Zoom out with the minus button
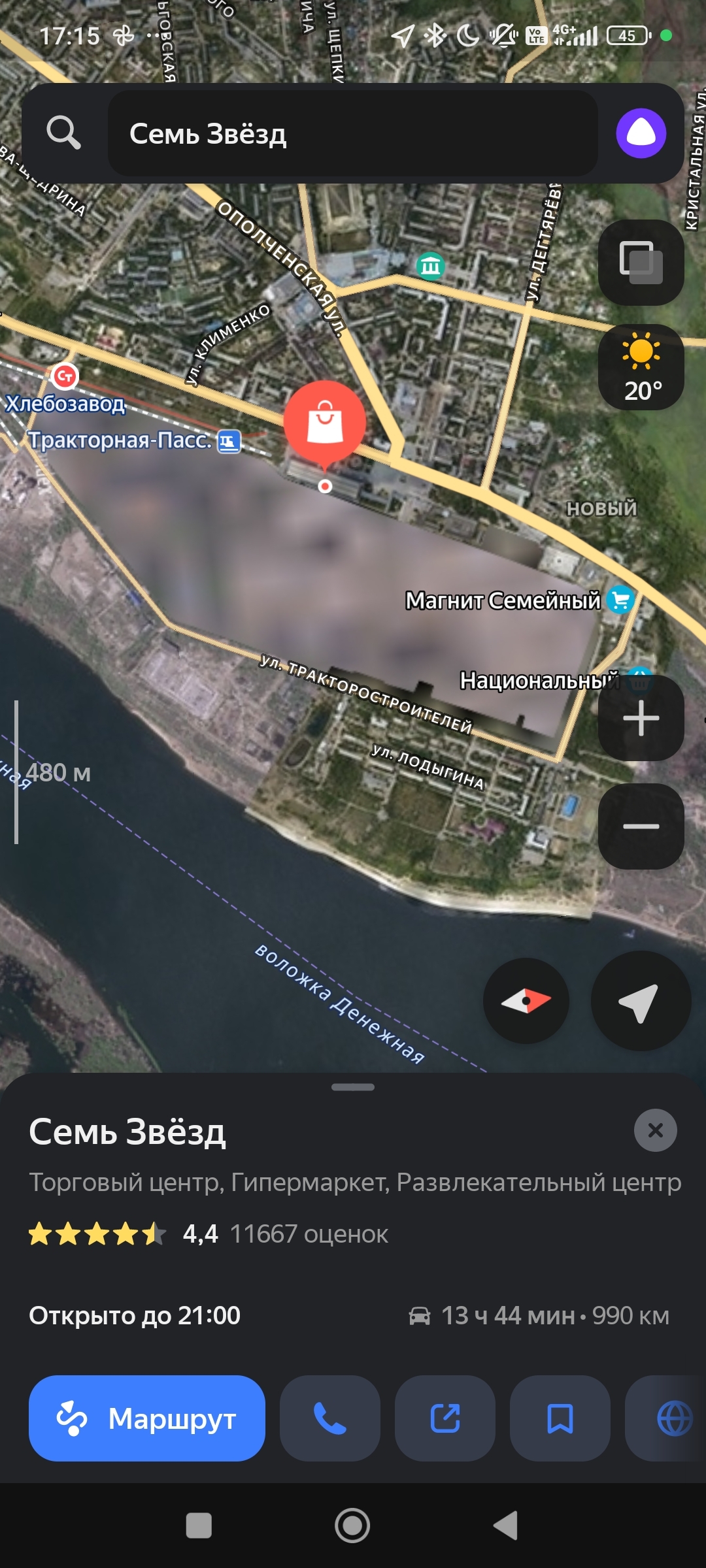 click(641, 826)
